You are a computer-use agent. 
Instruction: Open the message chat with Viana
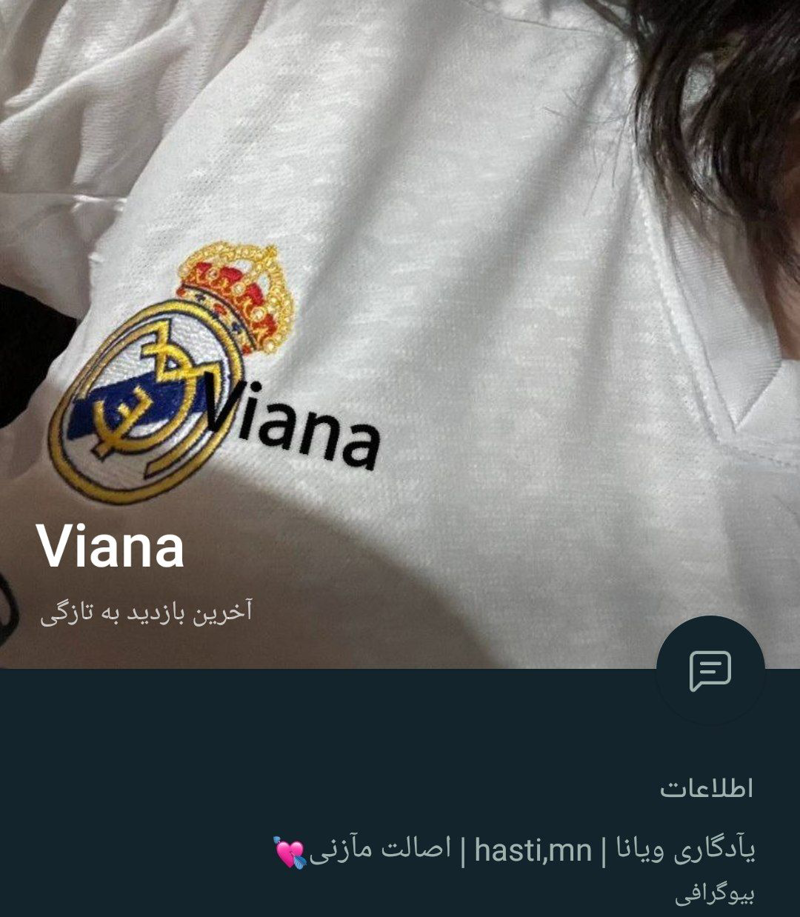tap(710, 670)
